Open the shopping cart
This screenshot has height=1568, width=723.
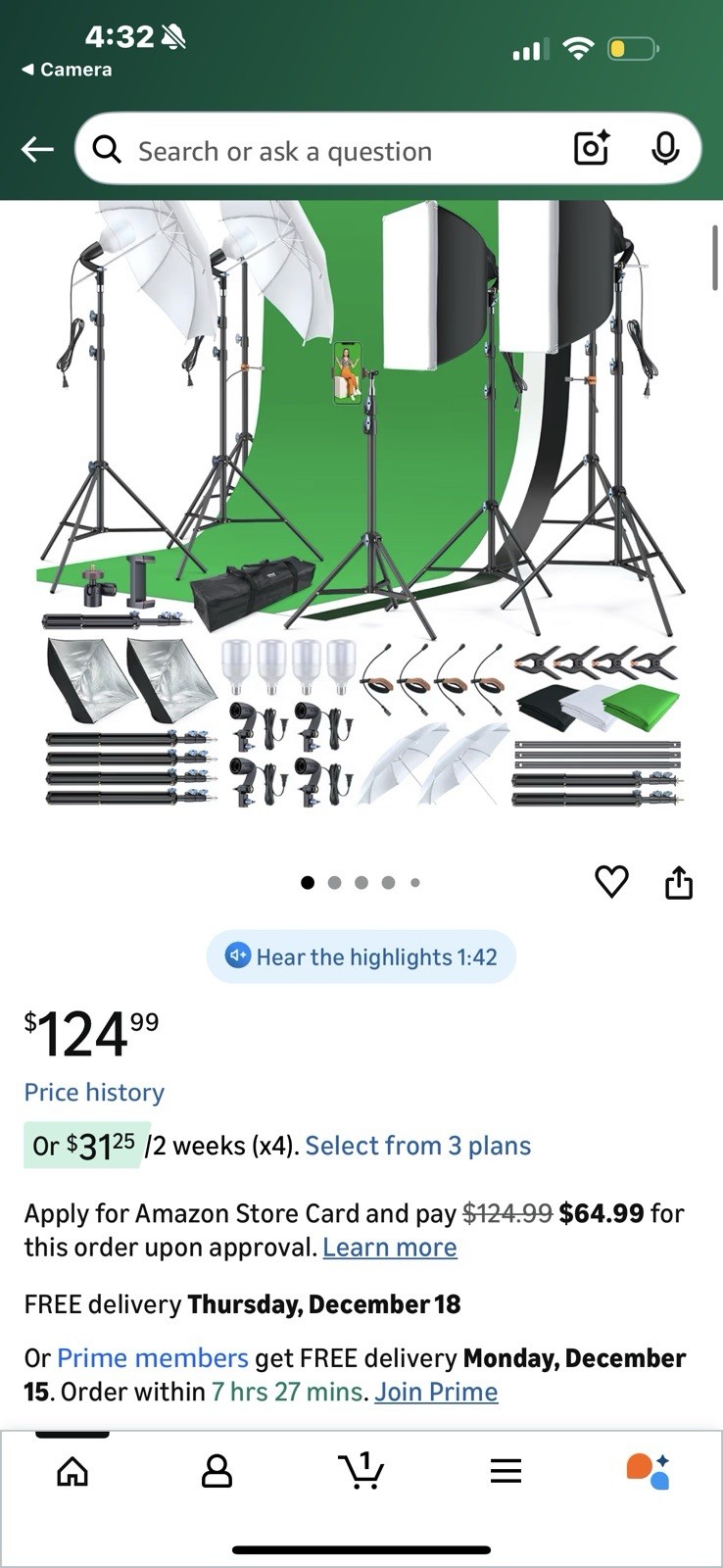click(x=361, y=1470)
